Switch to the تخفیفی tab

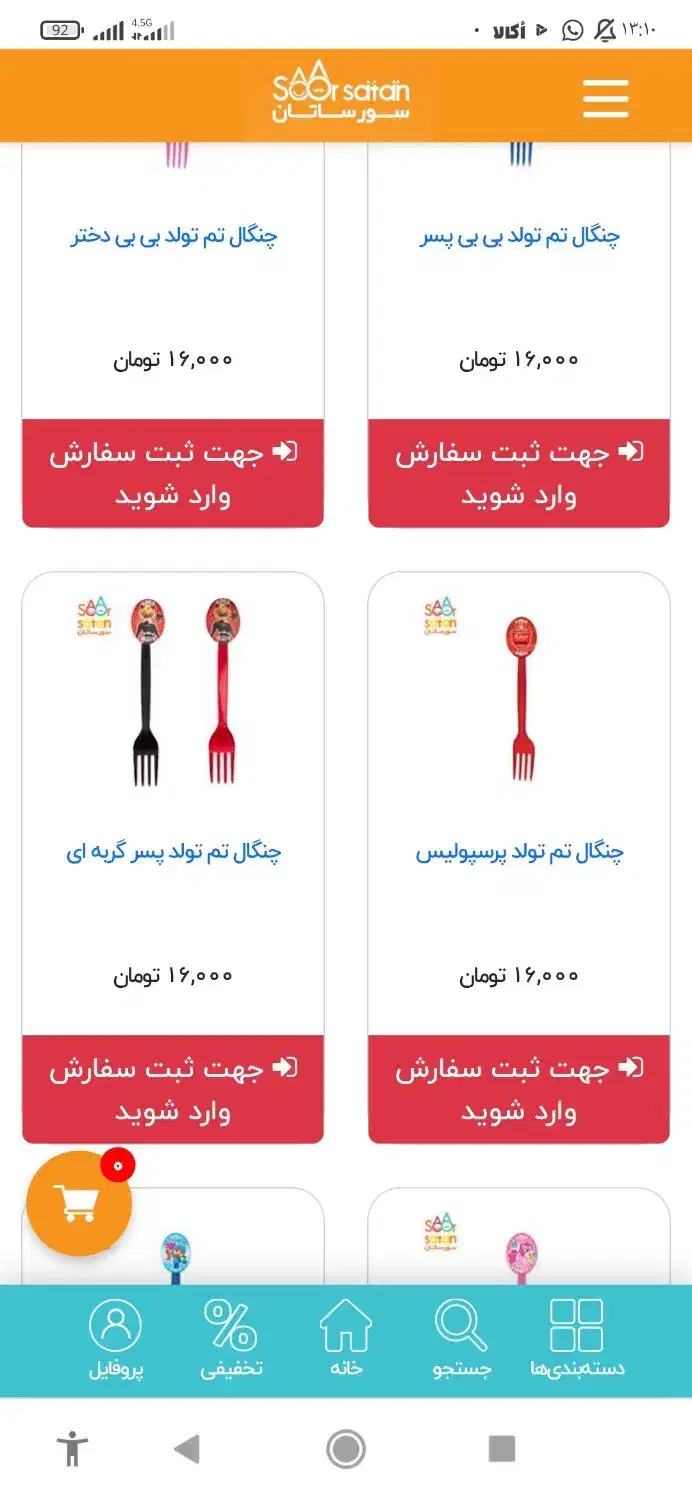click(x=231, y=1340)
